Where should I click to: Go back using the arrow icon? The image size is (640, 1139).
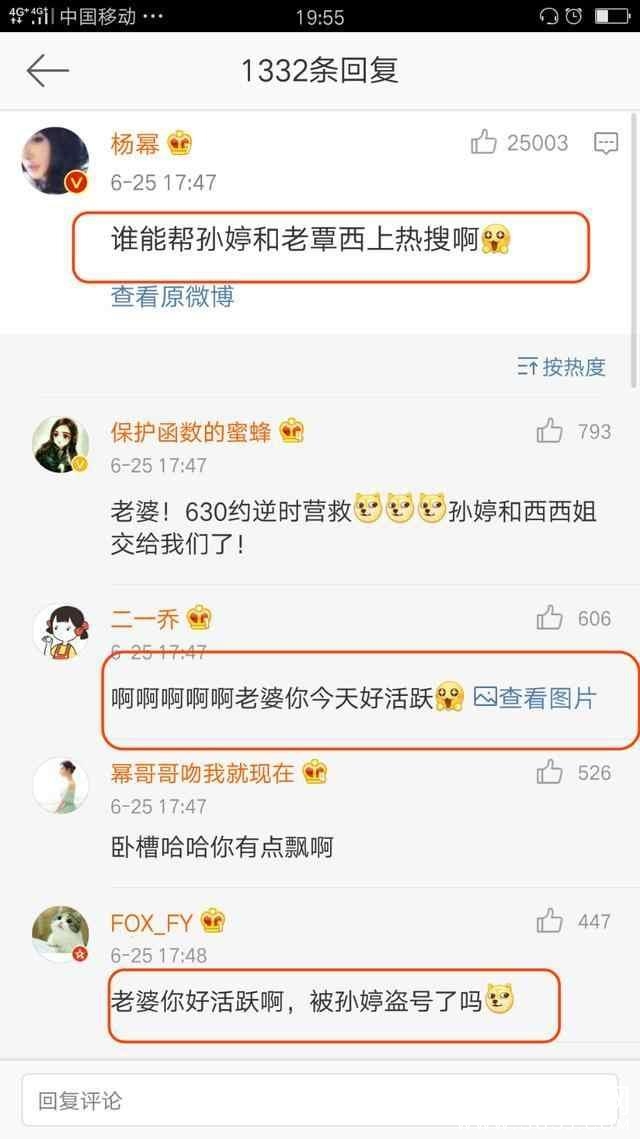pos(47,71)
